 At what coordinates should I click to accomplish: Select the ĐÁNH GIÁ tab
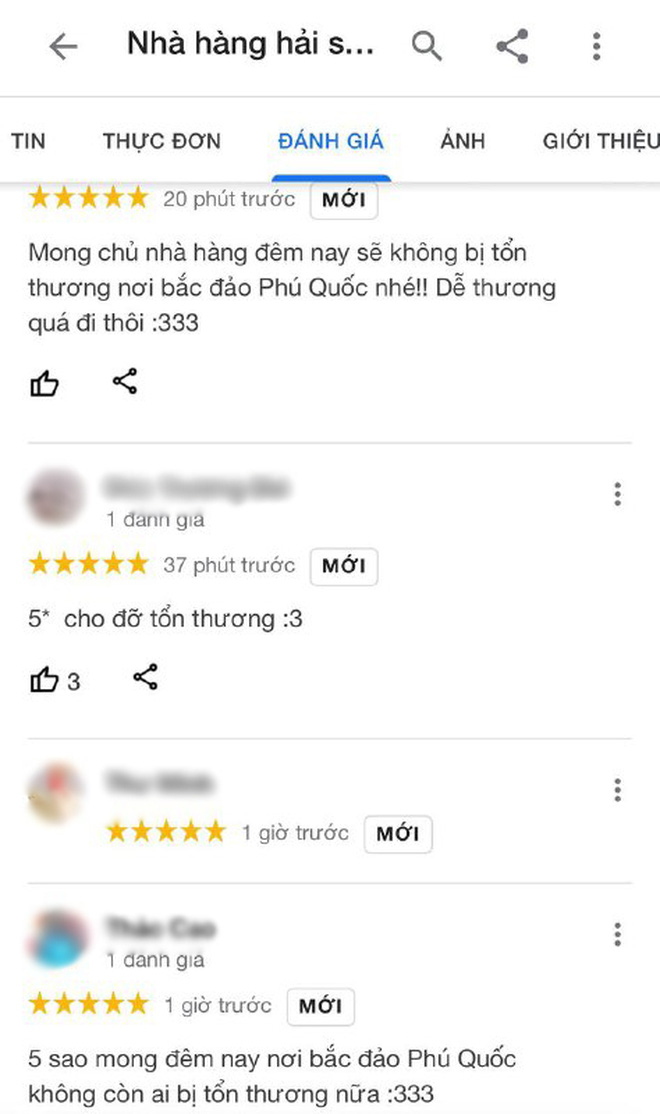click(330, 141)
